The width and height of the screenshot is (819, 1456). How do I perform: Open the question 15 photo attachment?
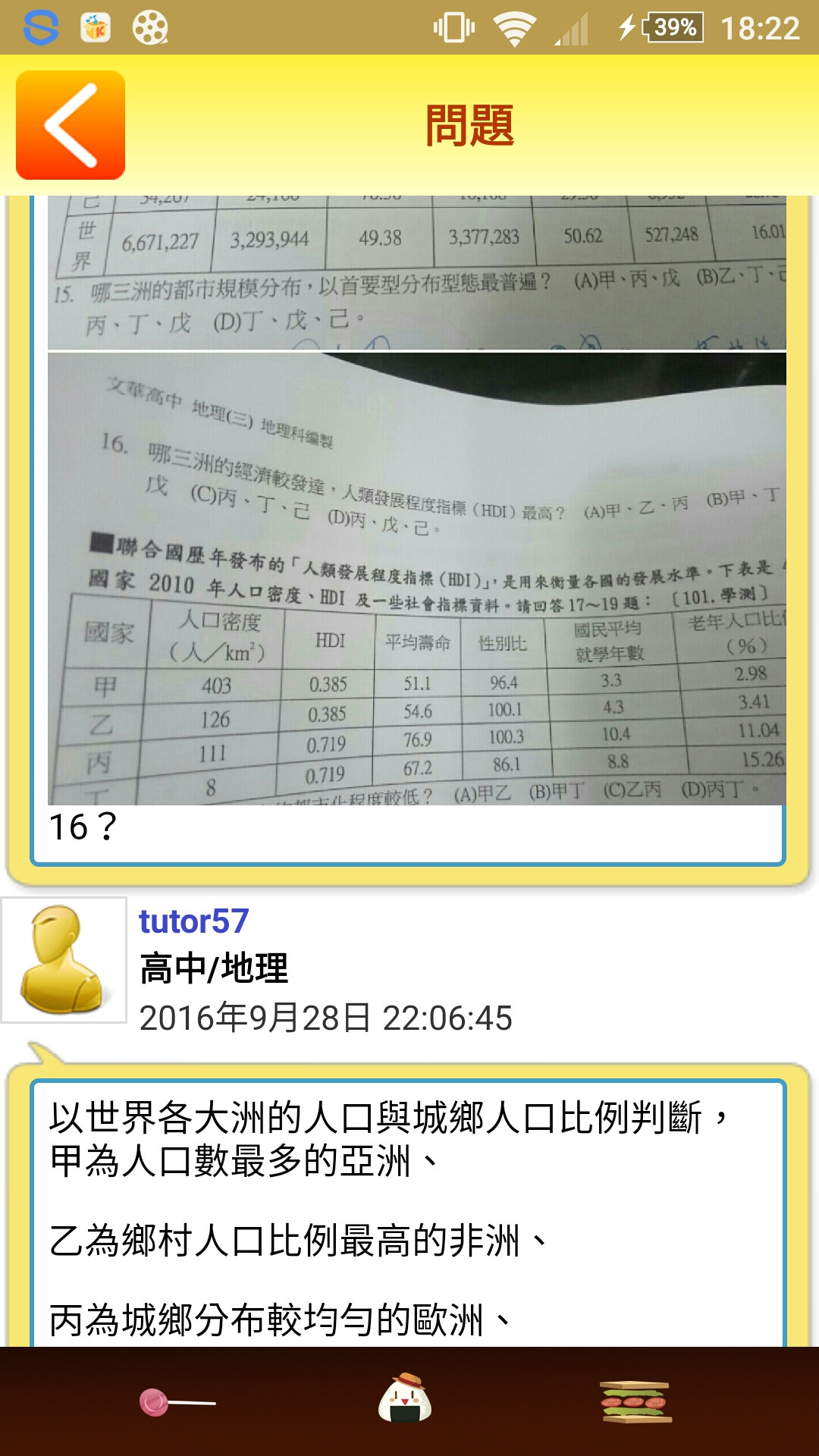pos(416,271)
